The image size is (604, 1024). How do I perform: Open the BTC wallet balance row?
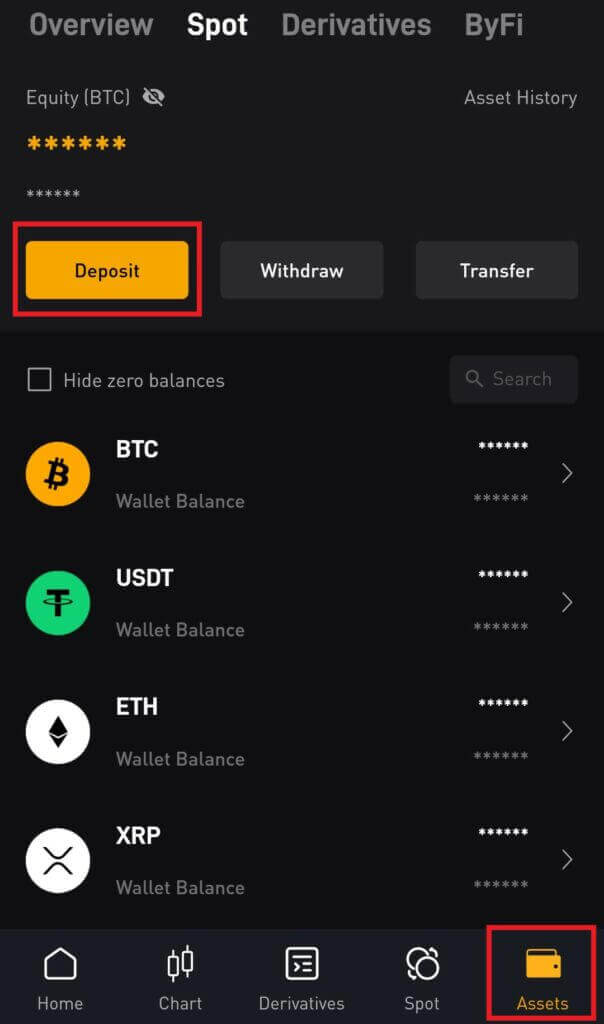pos(300,474)
